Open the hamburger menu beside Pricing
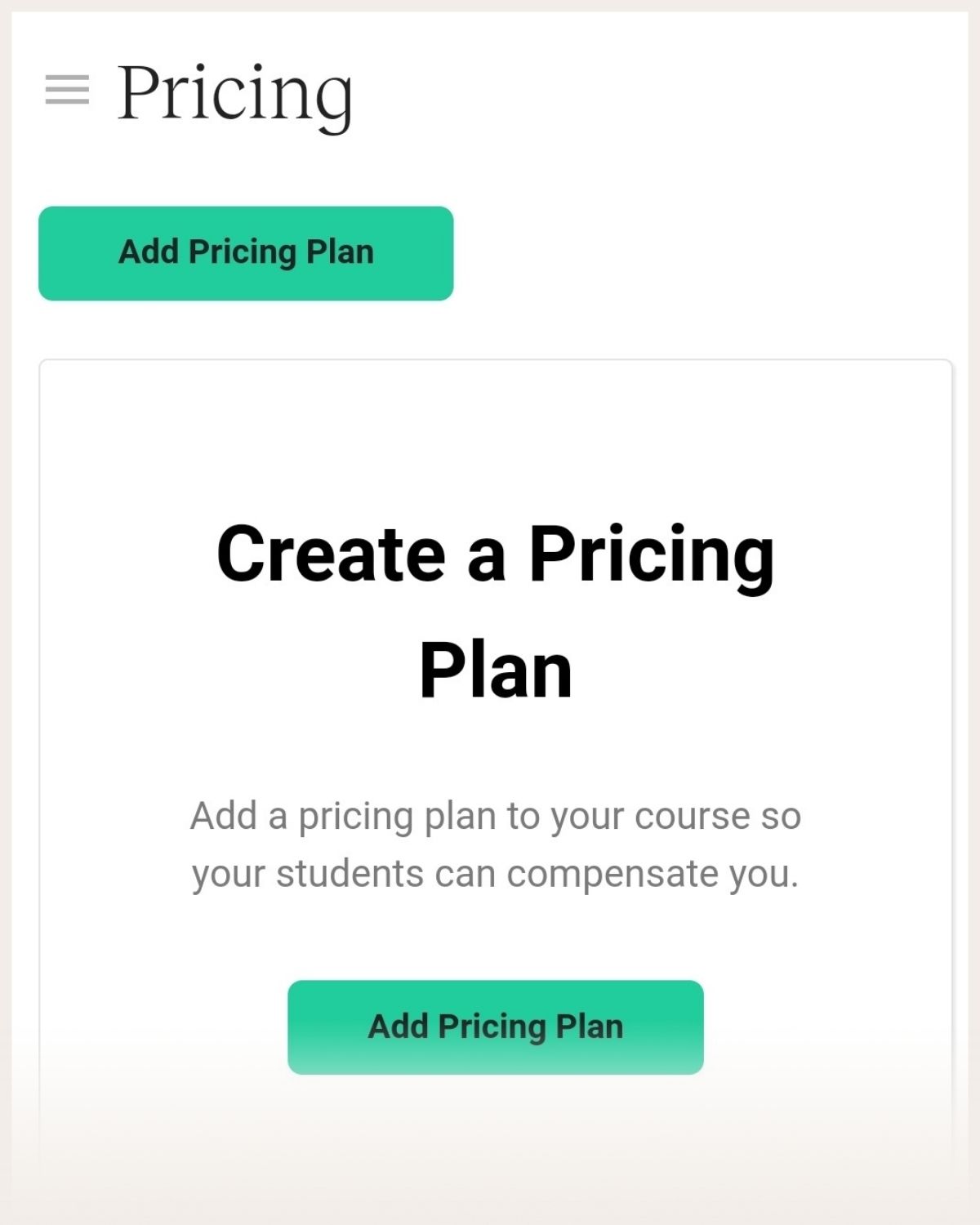Screen dimensions: 980x1225 click(x=67, y=90)
